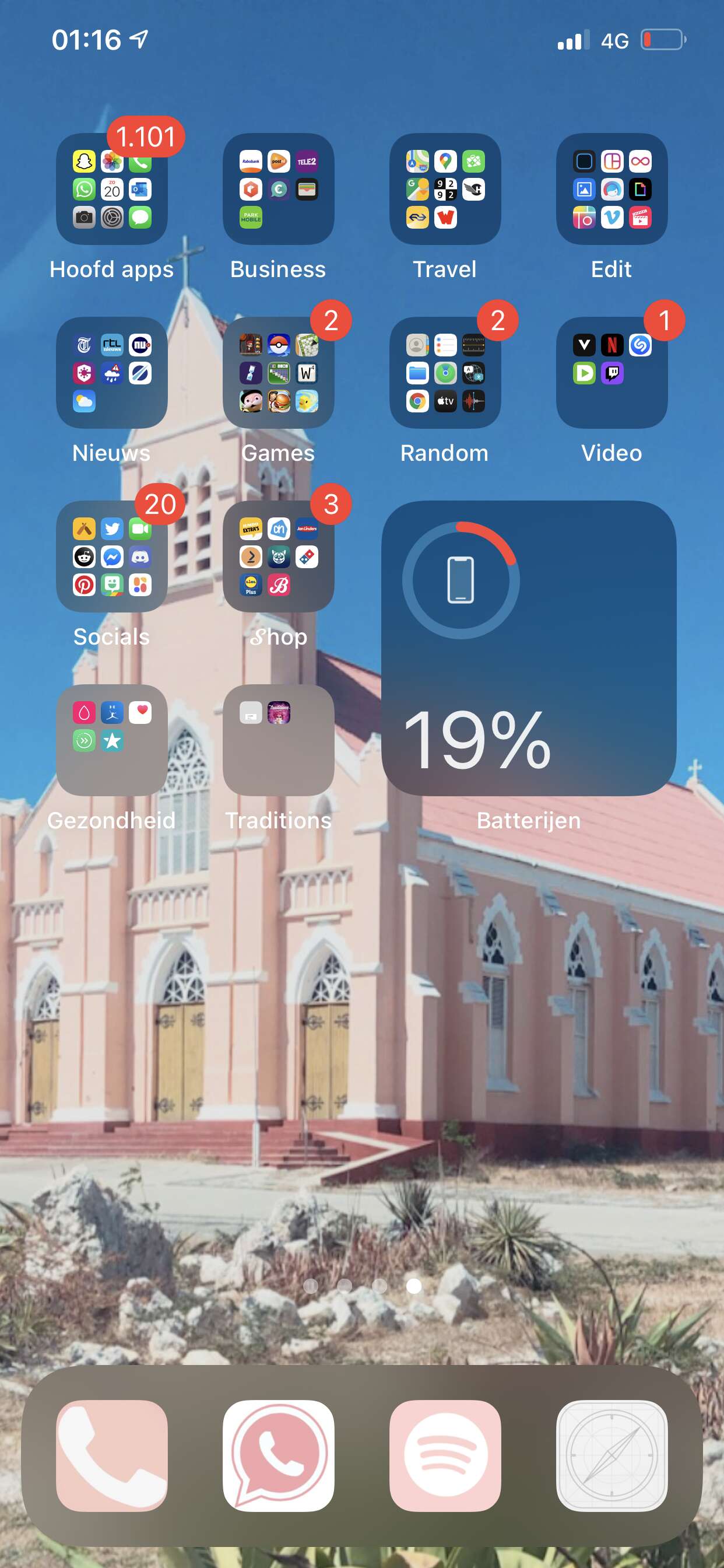724x1568 pixels.
Task: Open the Business folder
Action: (278, 188)
